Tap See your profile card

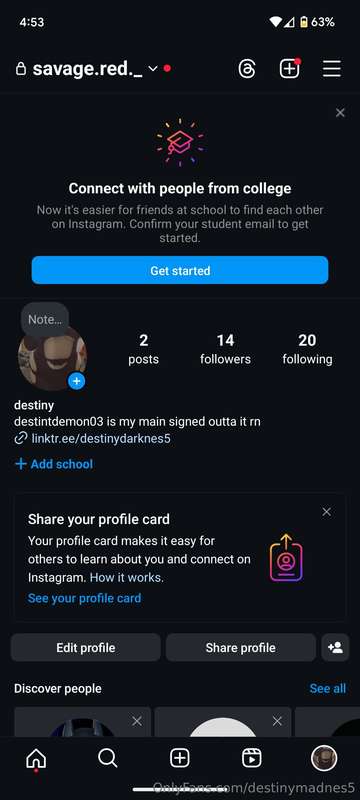point(85,598)
